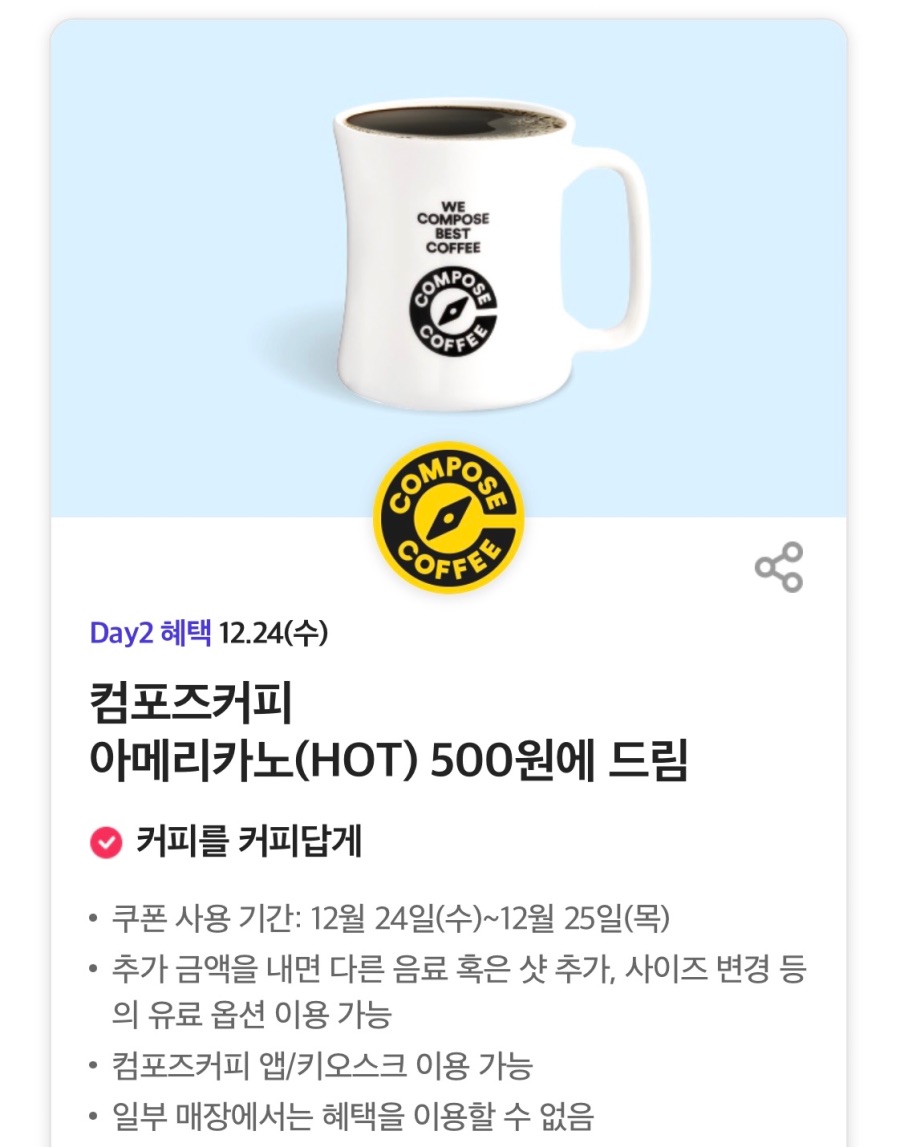Toggle the 커피를 커피답게 verification badge

click(106, 839)
